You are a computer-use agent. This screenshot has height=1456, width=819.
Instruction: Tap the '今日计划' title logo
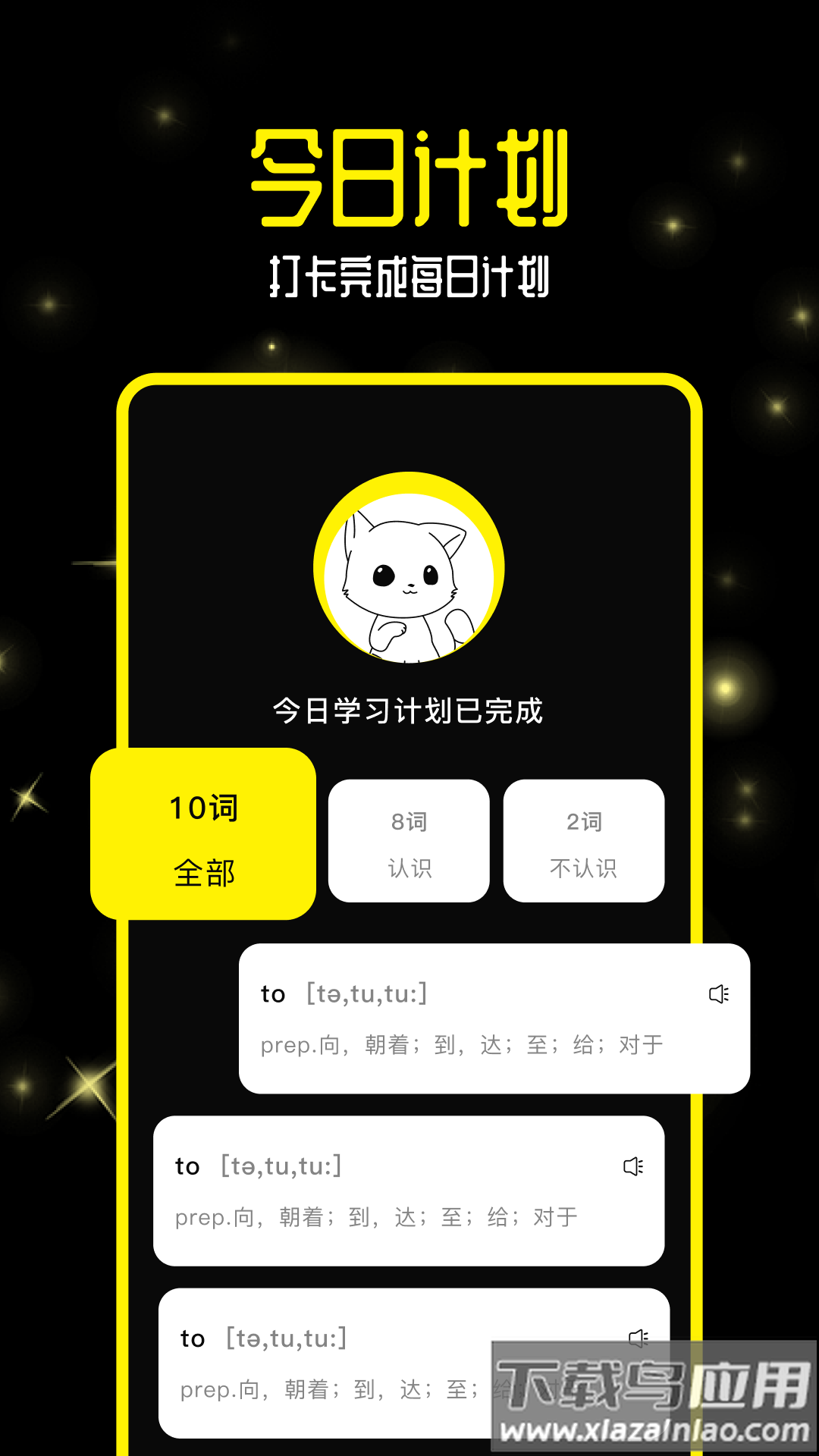(x=409, y=173)
